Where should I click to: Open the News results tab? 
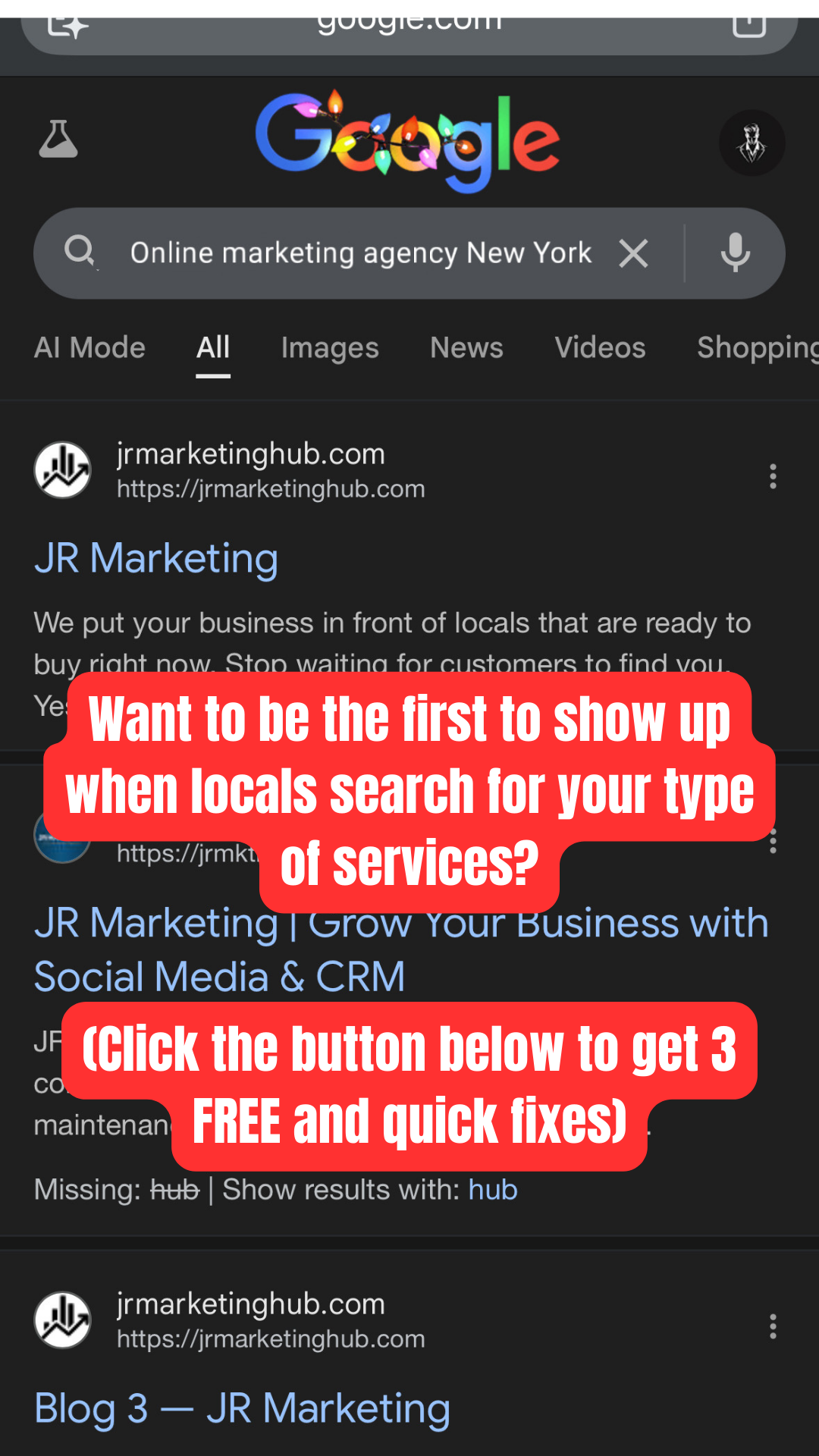coord(466,347)
